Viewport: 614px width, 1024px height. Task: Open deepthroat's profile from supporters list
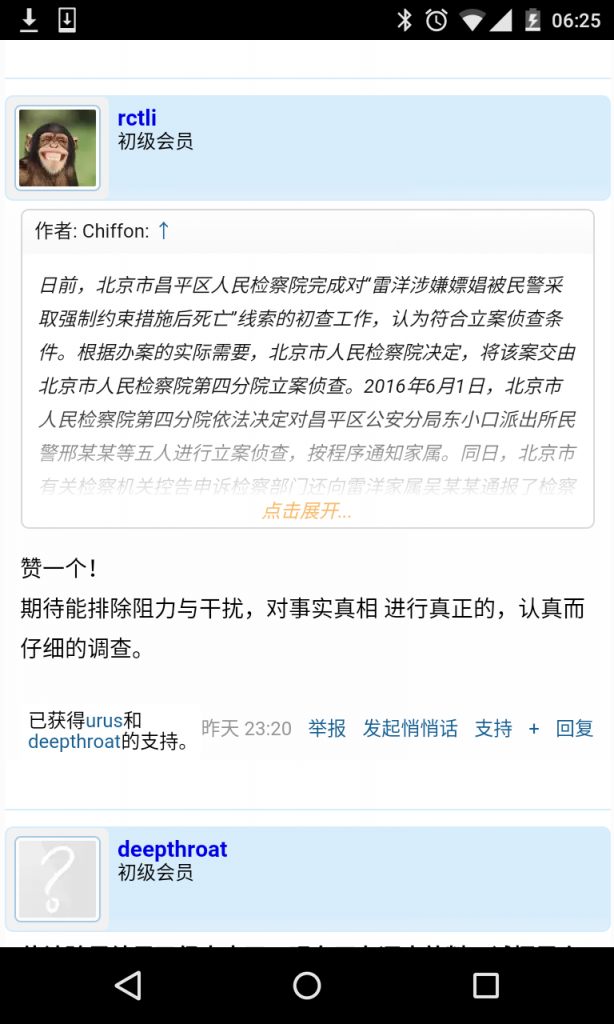(74, 742)
